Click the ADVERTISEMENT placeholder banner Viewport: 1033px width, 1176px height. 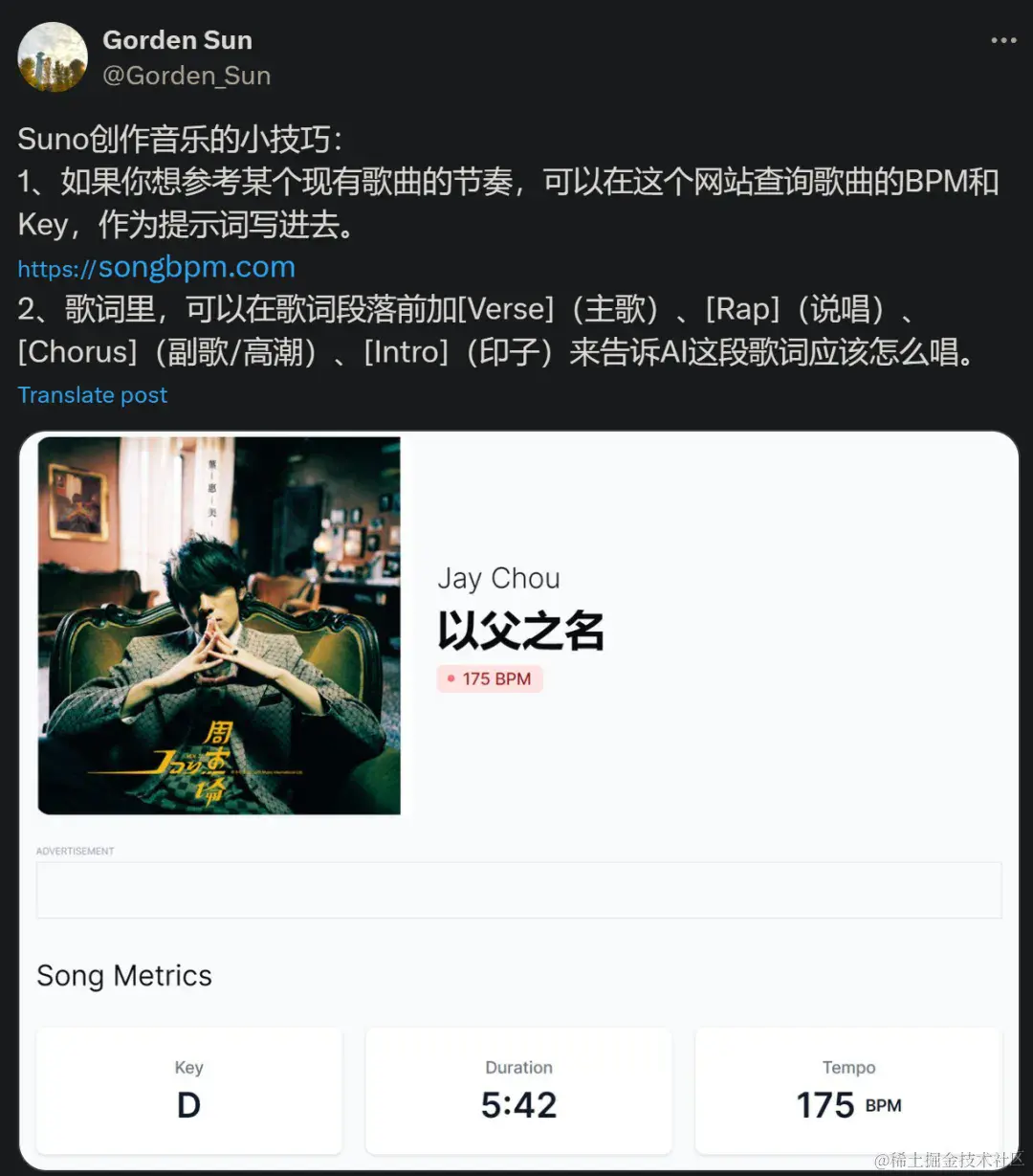pyautogui.click(x=75, y=850)
